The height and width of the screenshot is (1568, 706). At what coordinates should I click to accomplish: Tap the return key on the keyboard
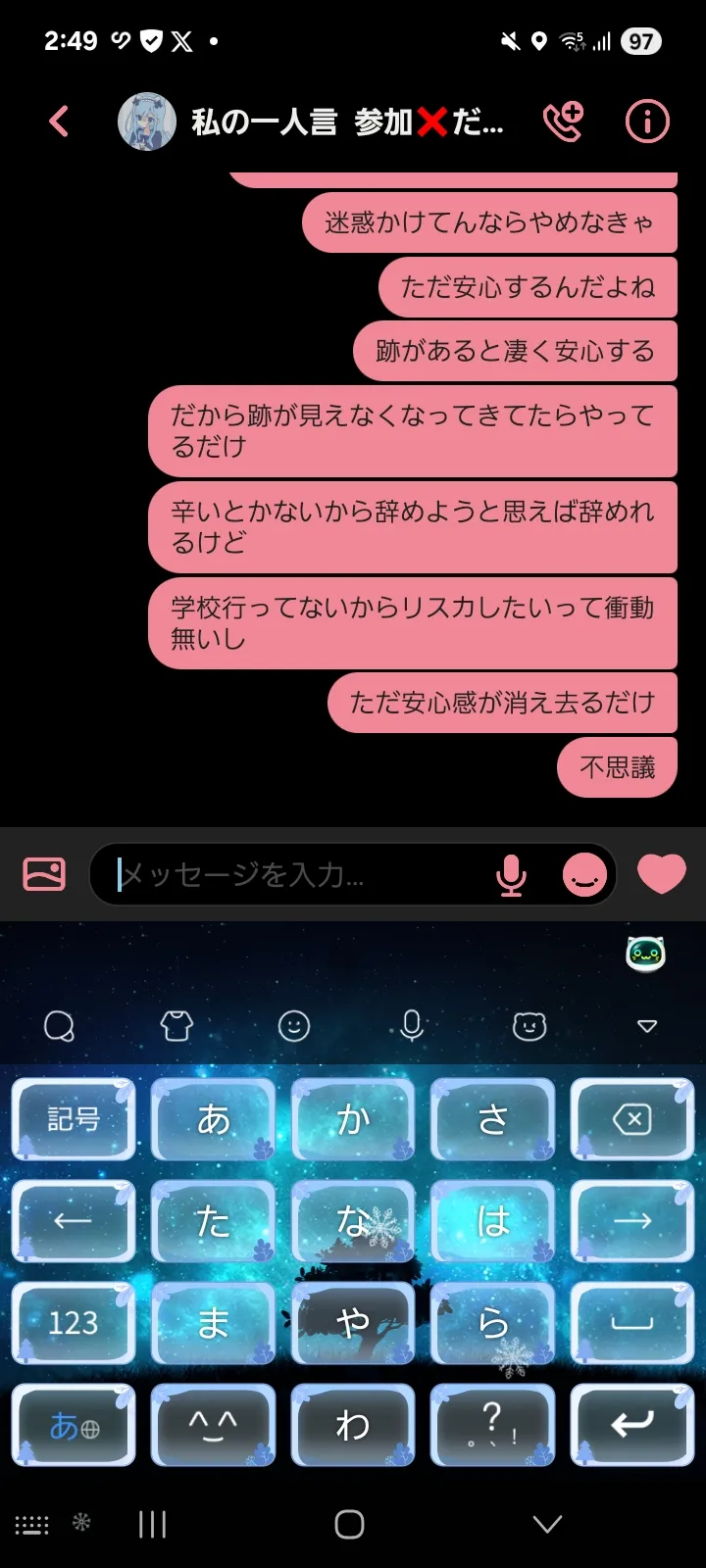(632, 1424)
